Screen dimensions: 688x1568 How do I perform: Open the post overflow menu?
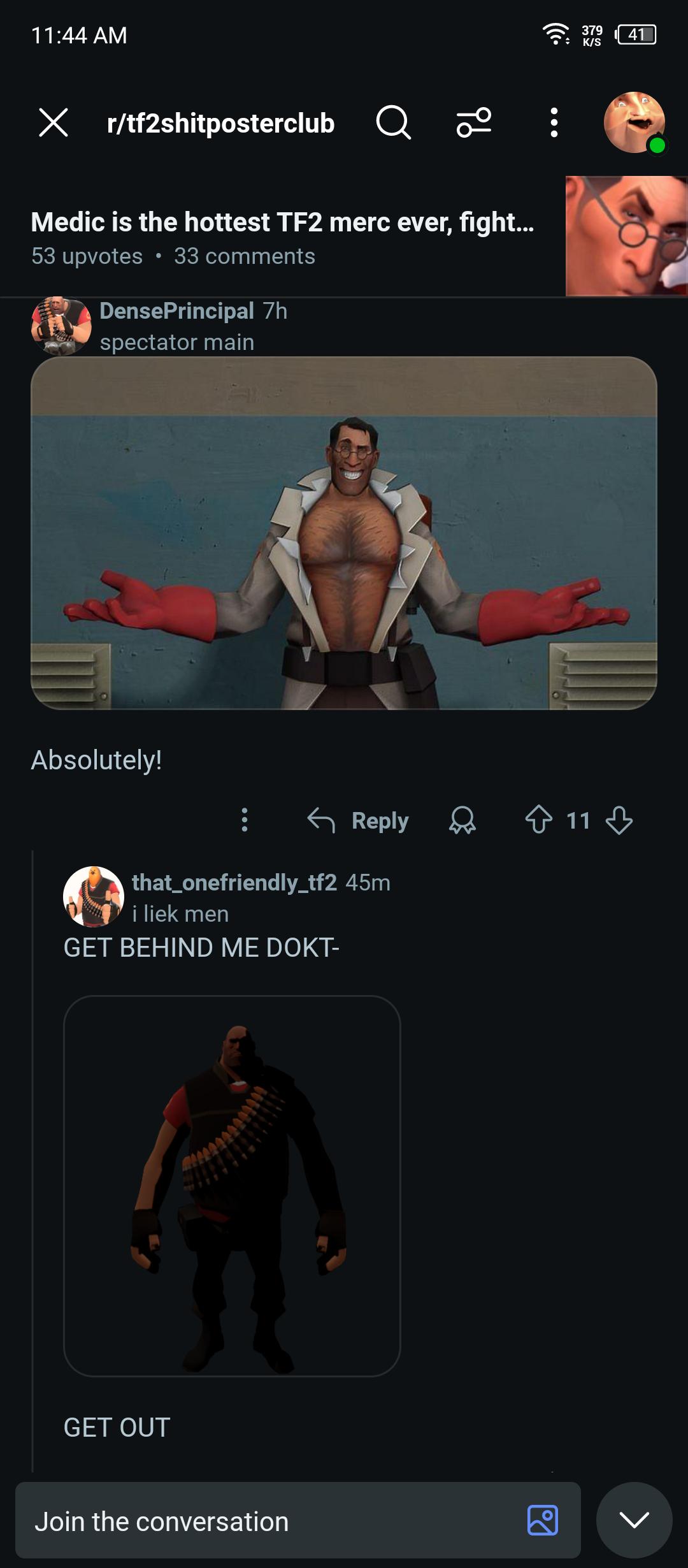554,122
